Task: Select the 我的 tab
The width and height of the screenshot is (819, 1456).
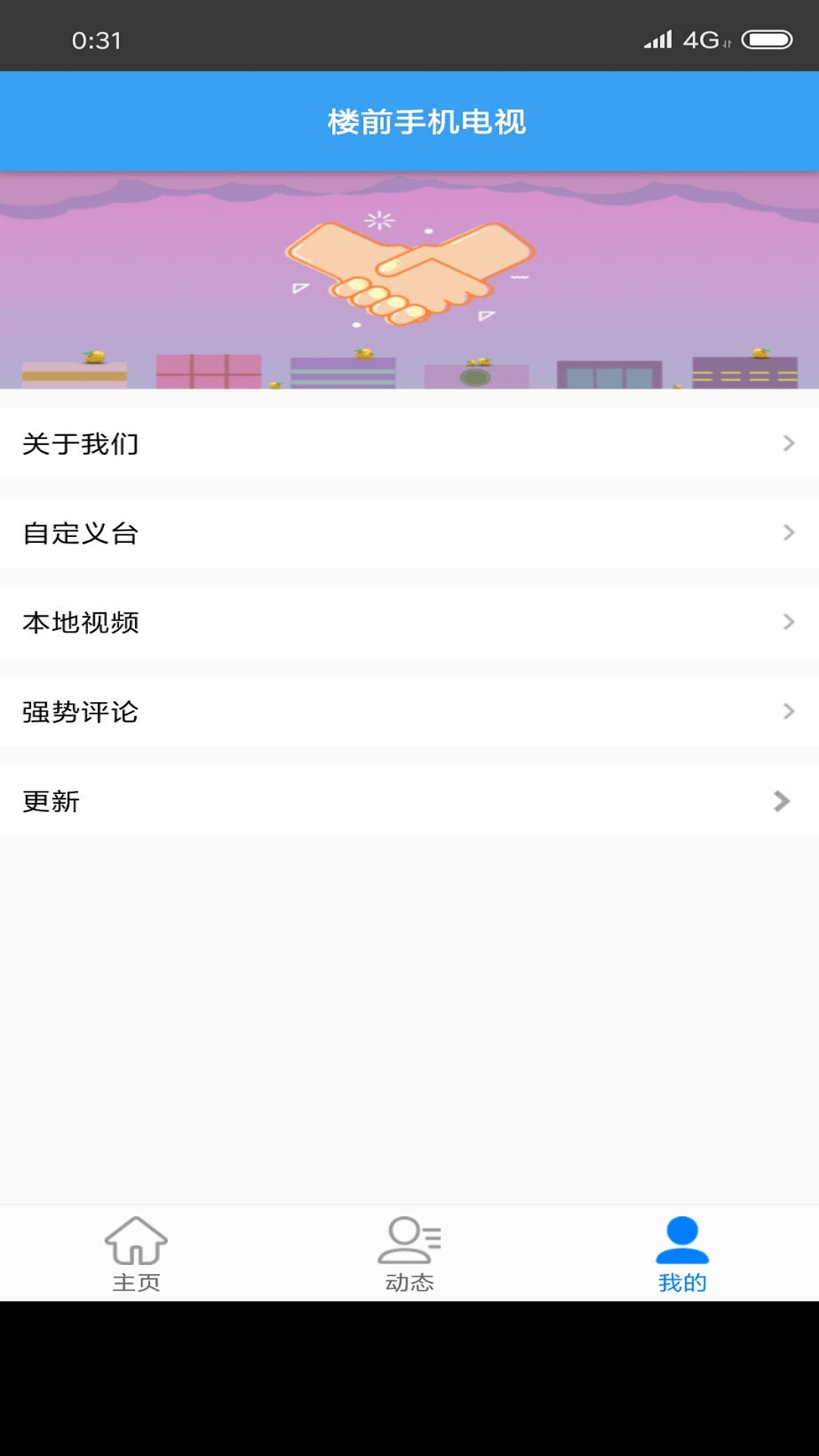Action: coord(680,1255)
